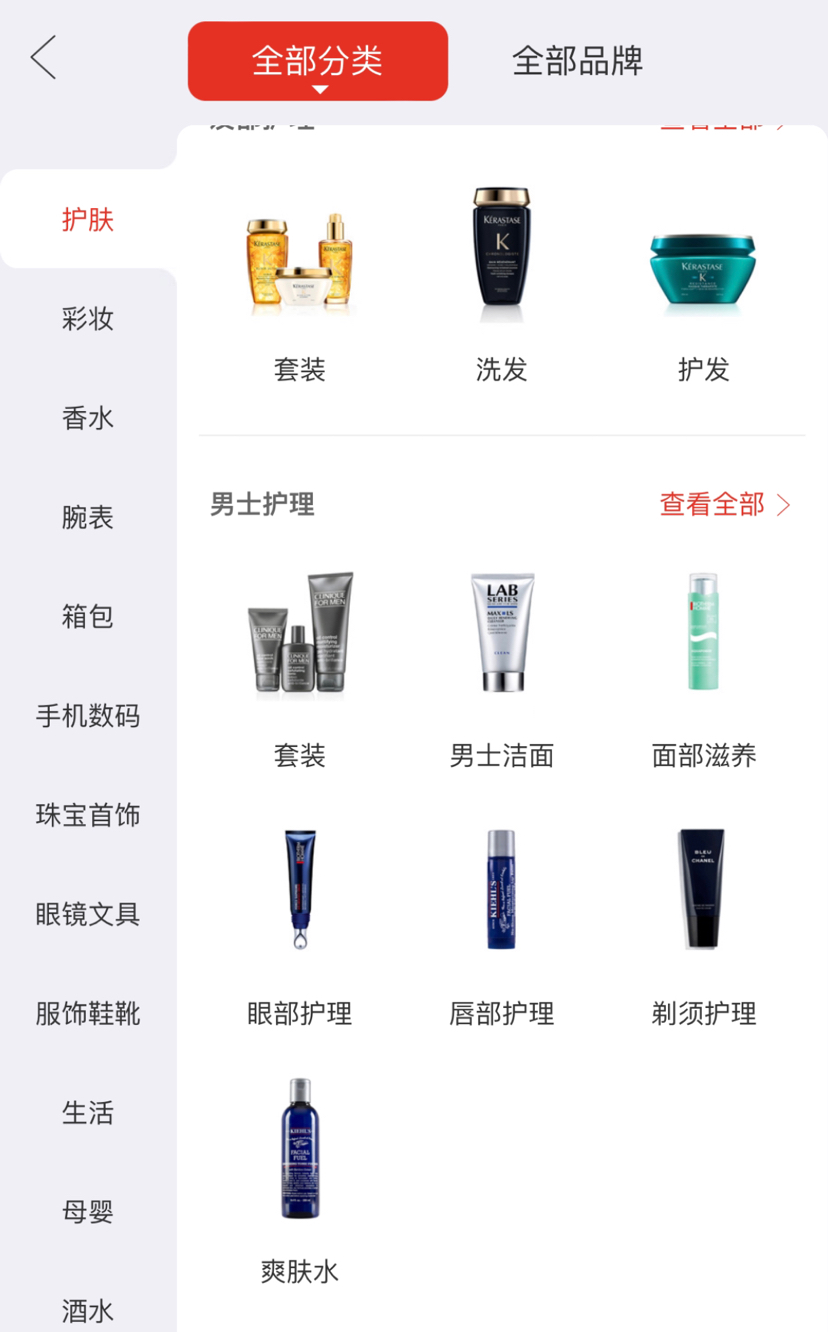
Task: View 眼部护理 products
Action: (x=299, y=925)
